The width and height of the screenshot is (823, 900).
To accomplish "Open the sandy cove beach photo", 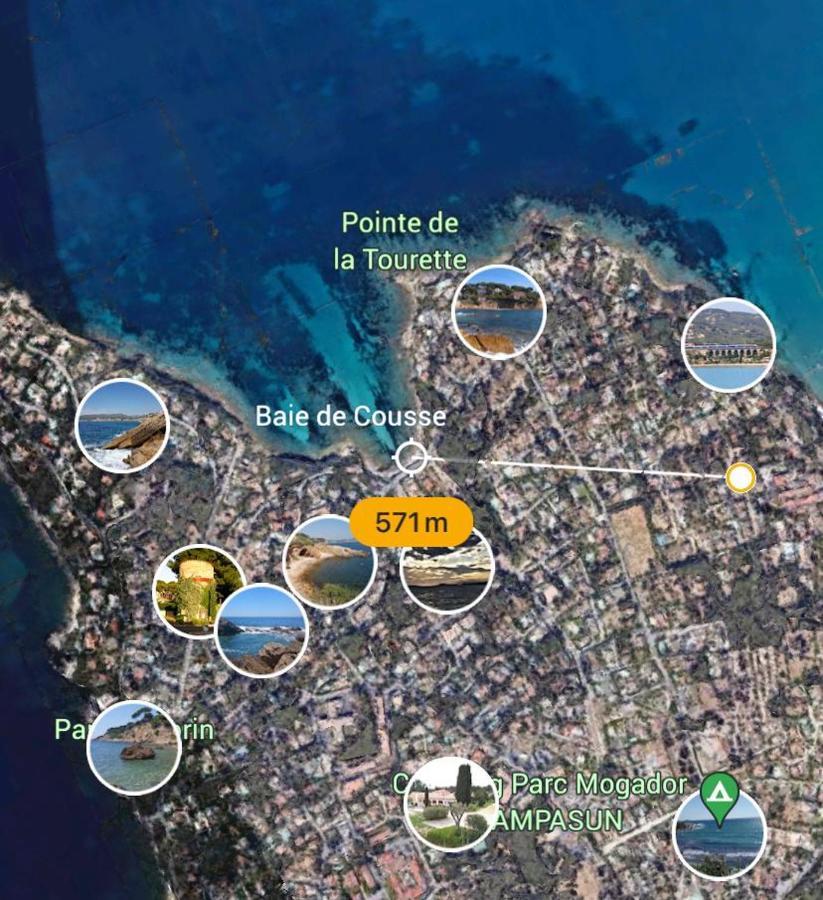I will point(329,562).
